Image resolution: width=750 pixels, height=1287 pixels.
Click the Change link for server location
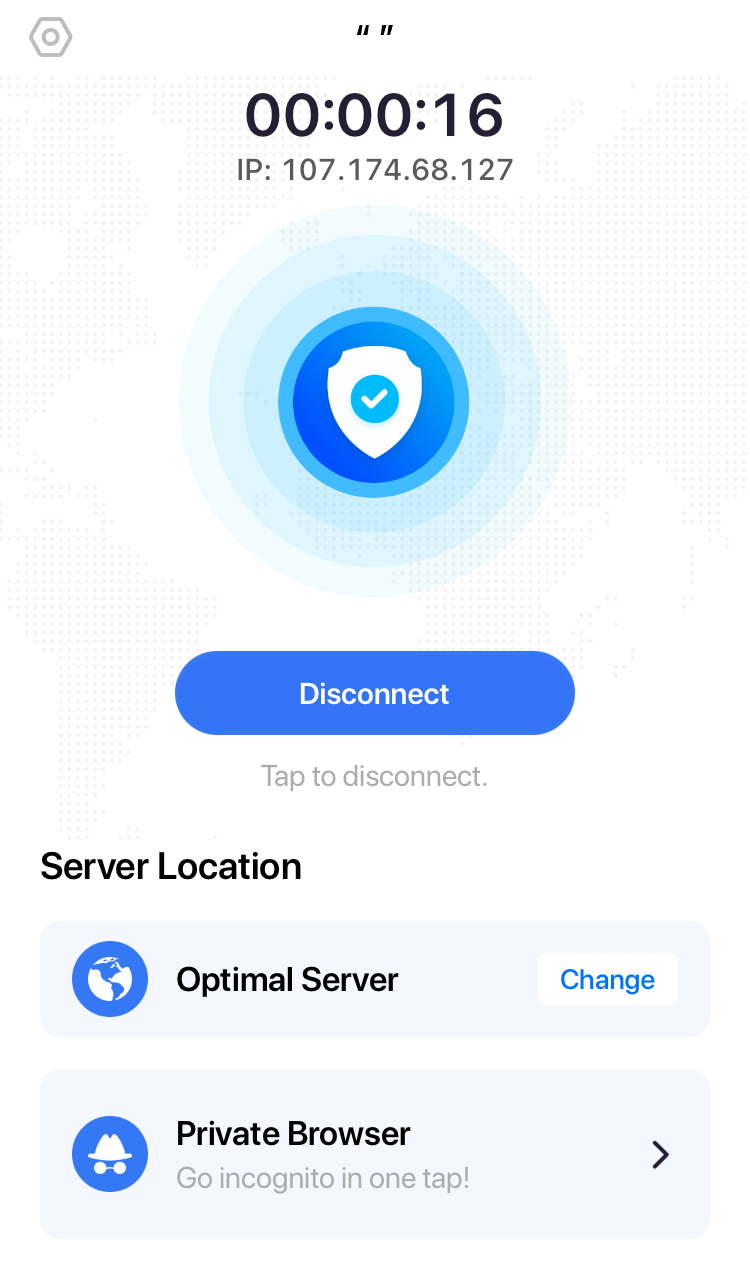pyautogui.click(x=607, y=979)
